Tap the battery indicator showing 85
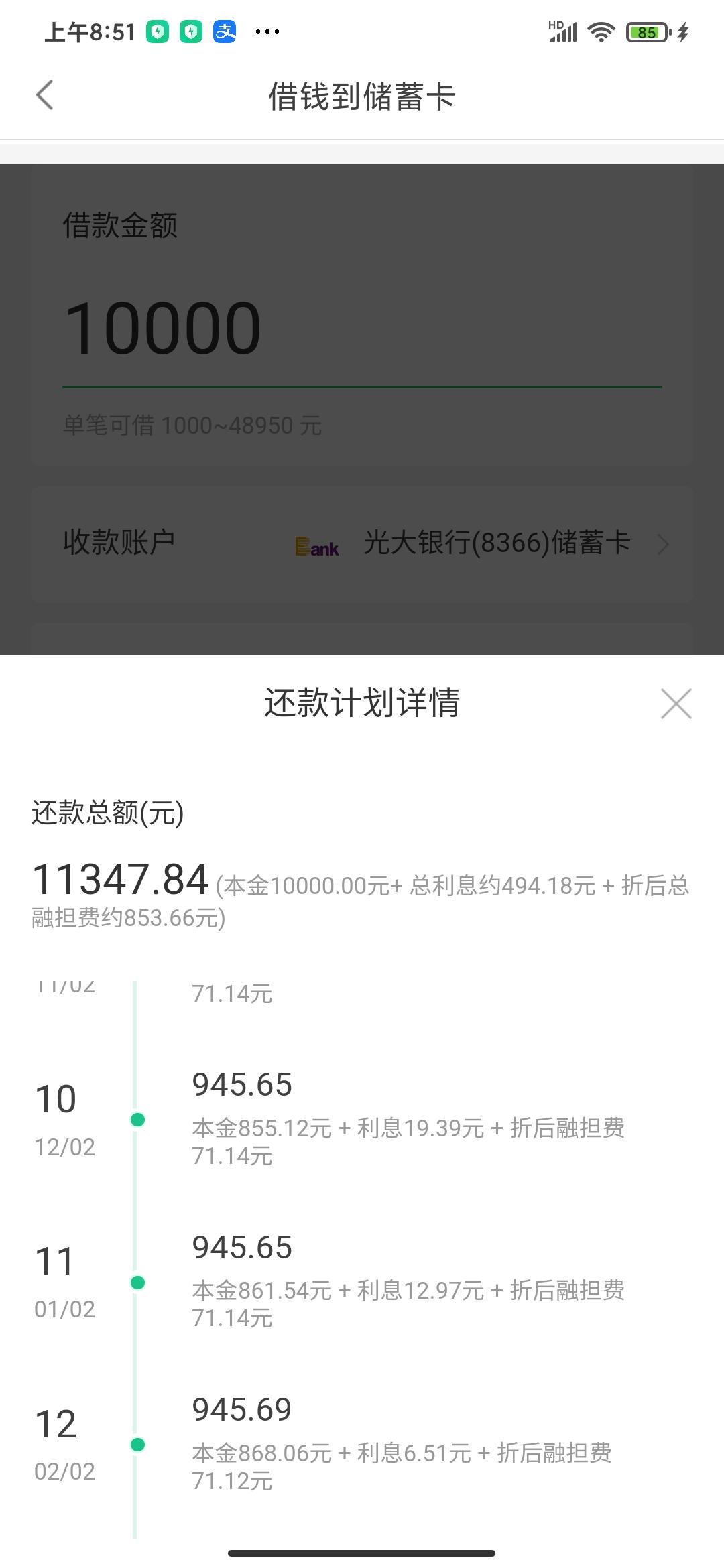 (646, 31)
